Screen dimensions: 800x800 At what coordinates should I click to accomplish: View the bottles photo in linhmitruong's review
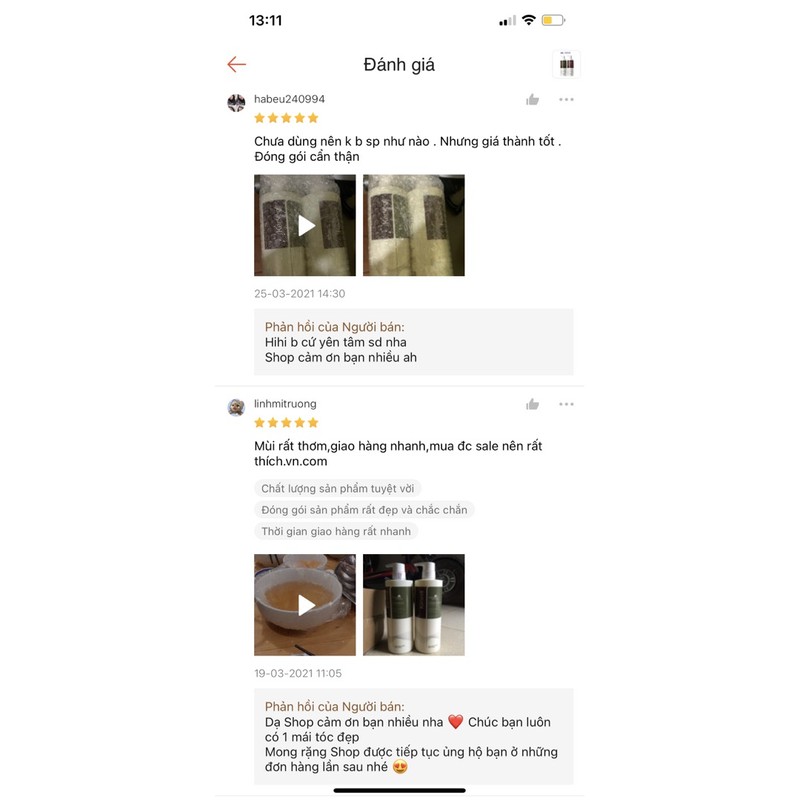tap(413, 605)
